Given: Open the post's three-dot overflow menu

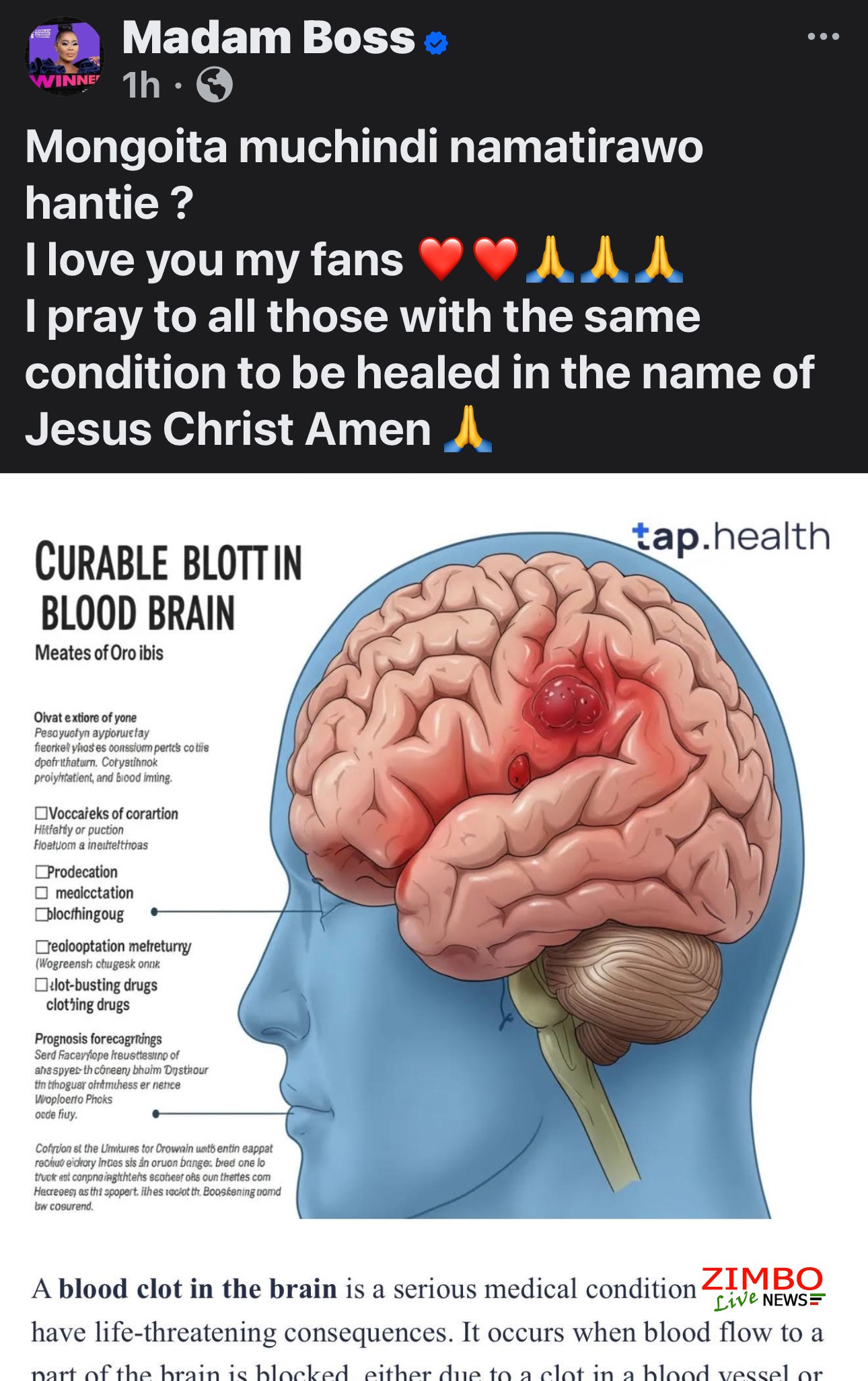Looking at the screenshot, I should [823, 36].
